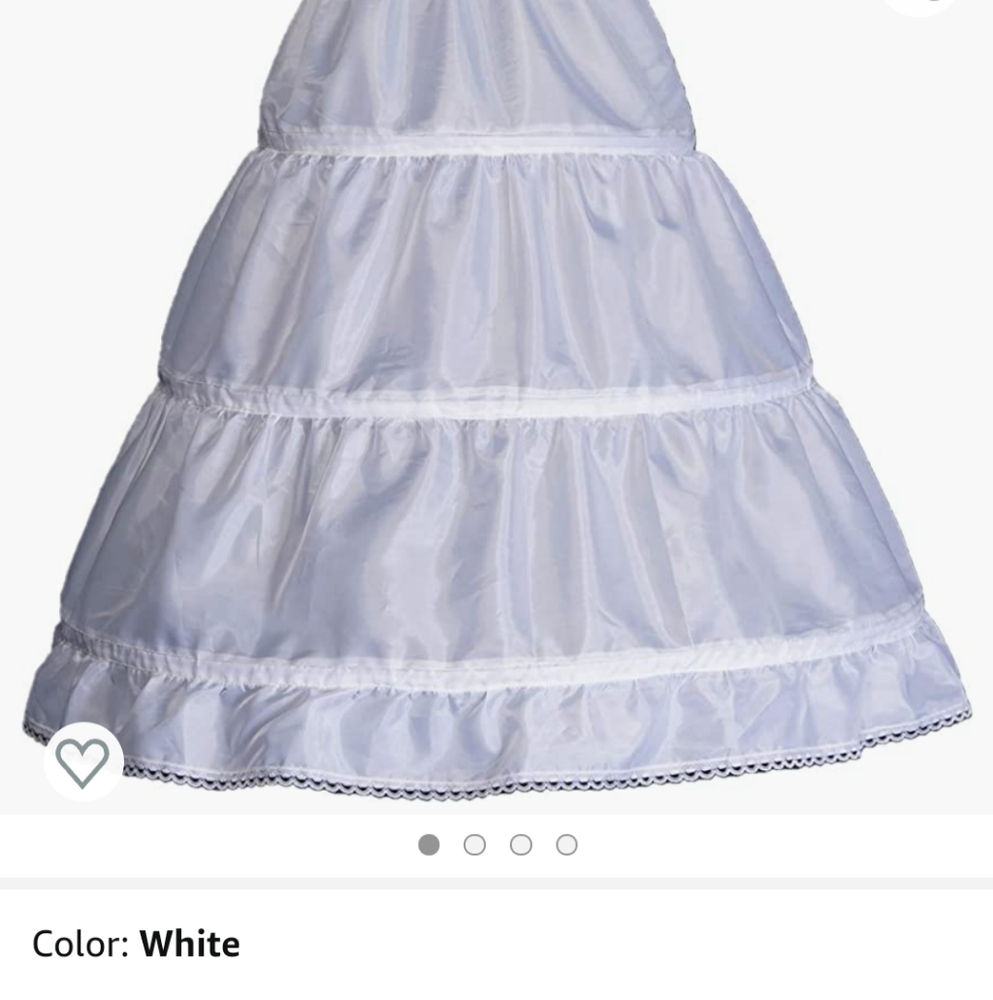Click the last dot in the image carousel
Image resolution: width=993 pixels, height=1000 pixels.
(567, 843)
